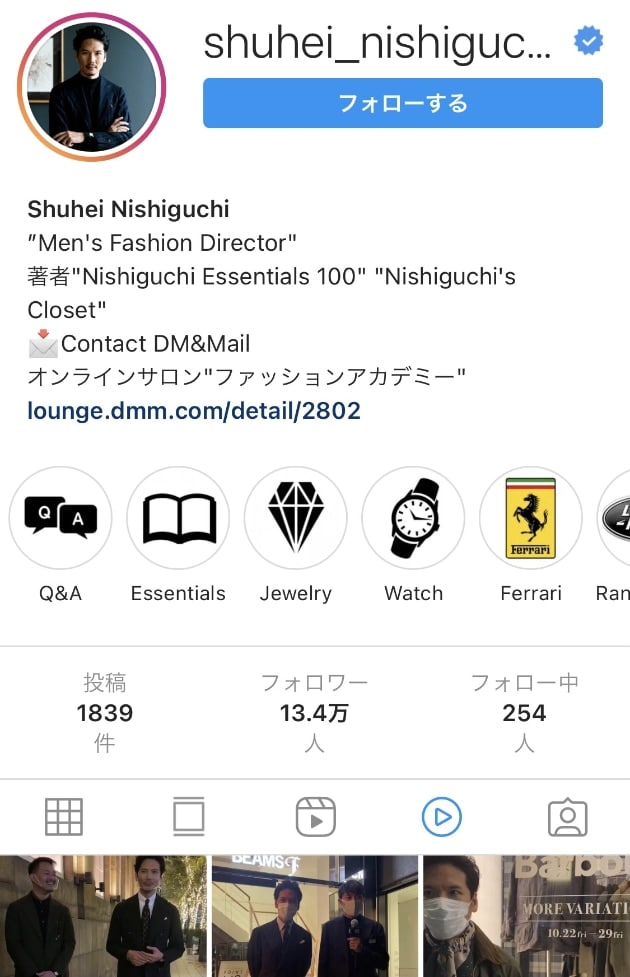Open the Watch story highlight

413,518
